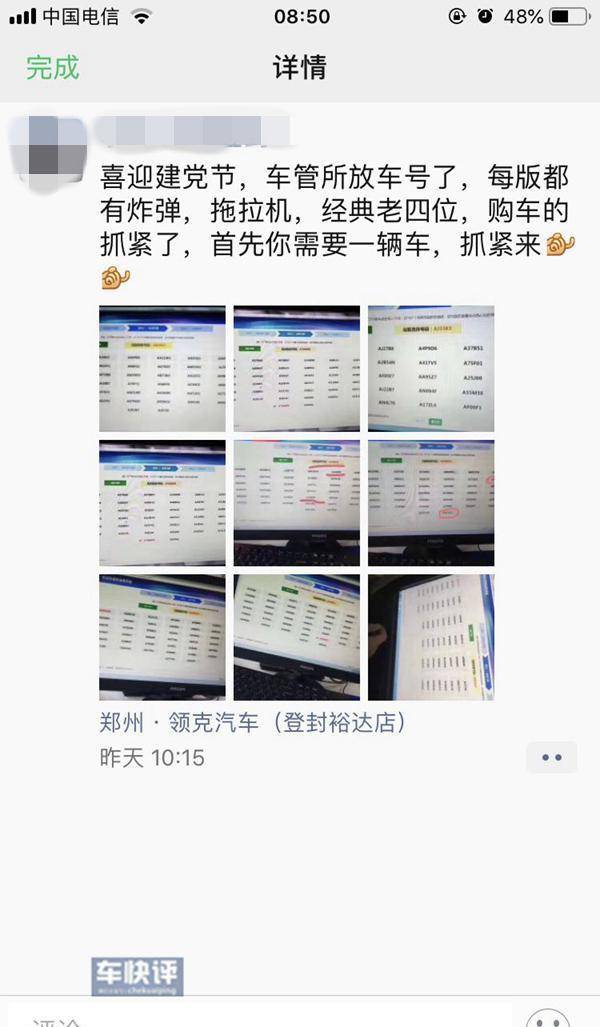Tap the 评论 comment input field
The image size is (600, 1027).
tap(260, 1017)
